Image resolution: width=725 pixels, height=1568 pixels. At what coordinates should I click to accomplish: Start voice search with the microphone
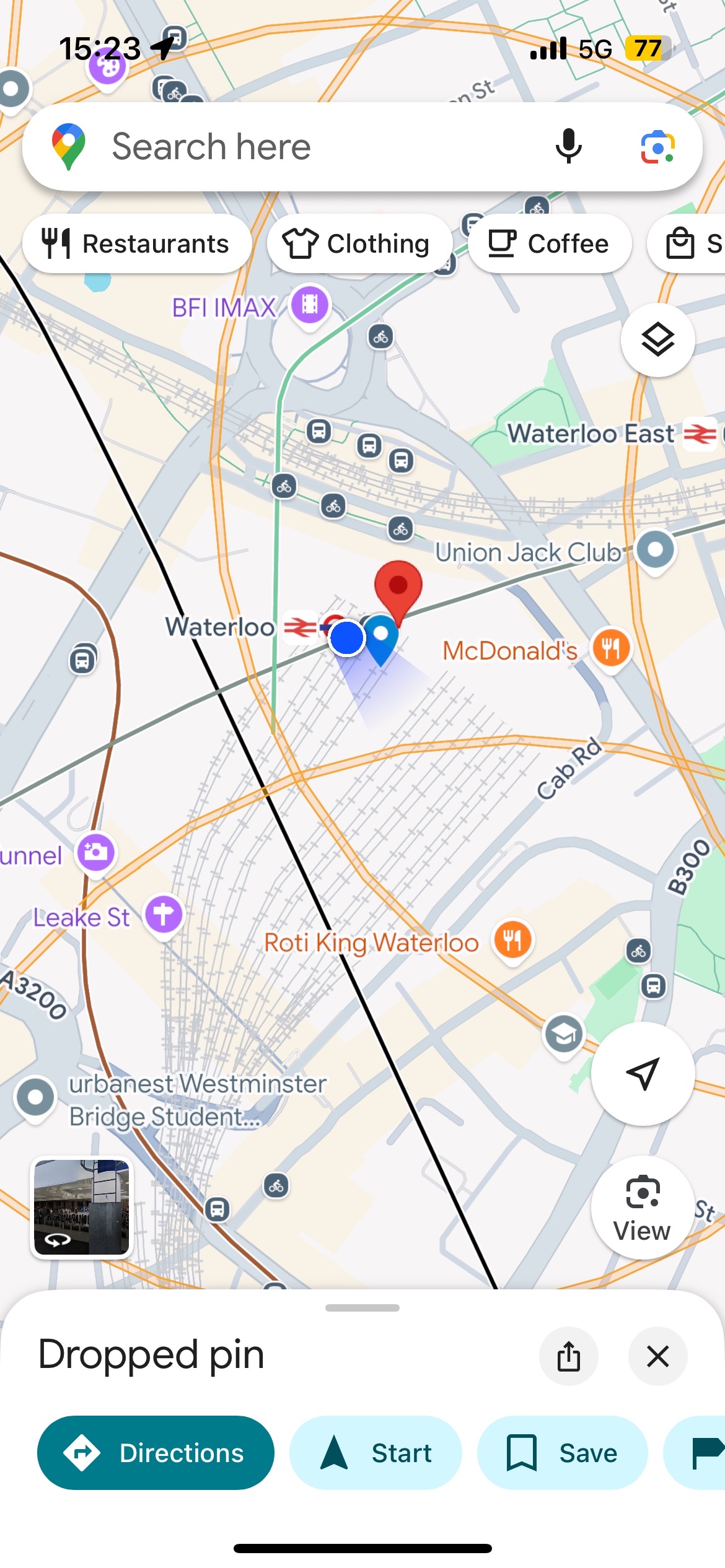[x=568, y=147]
